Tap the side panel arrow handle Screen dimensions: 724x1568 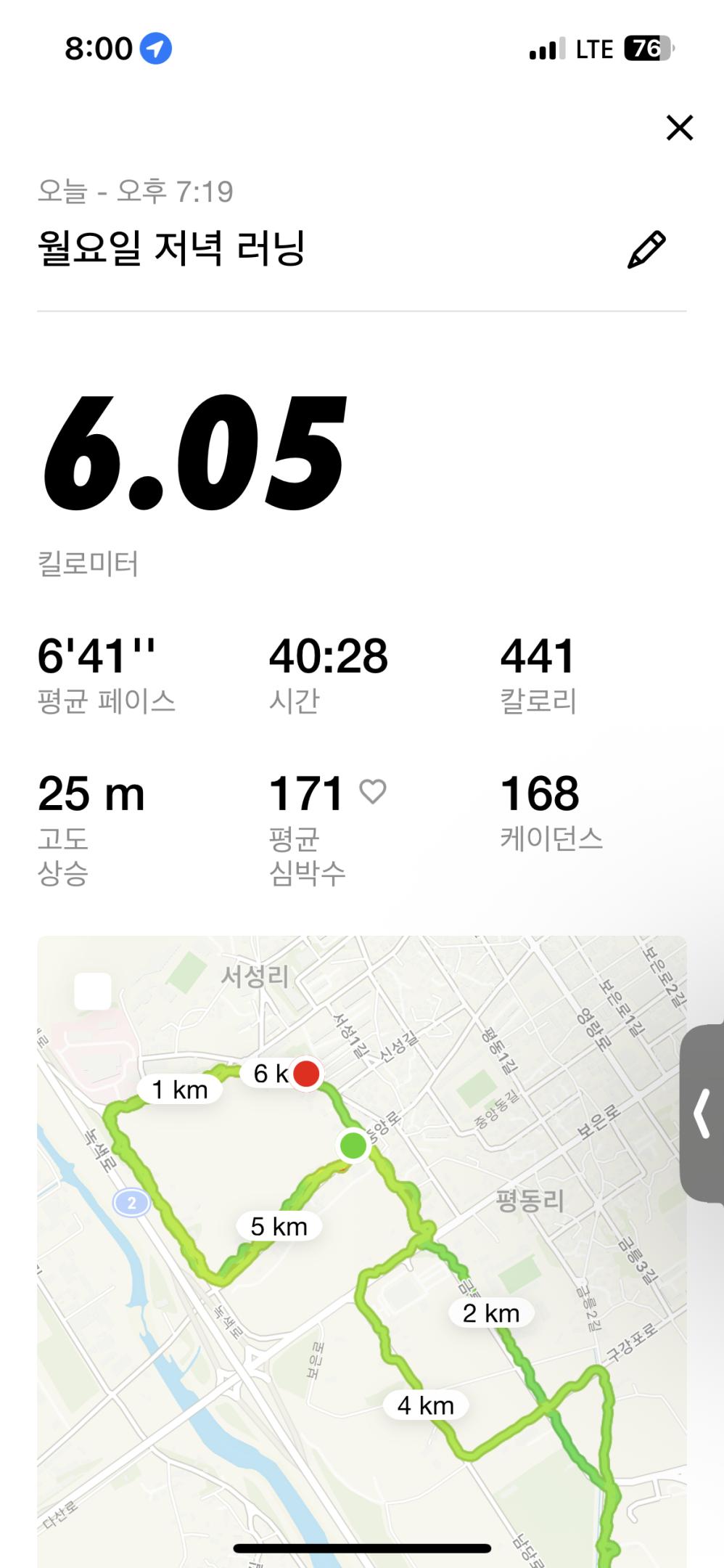pos(702,1113)
